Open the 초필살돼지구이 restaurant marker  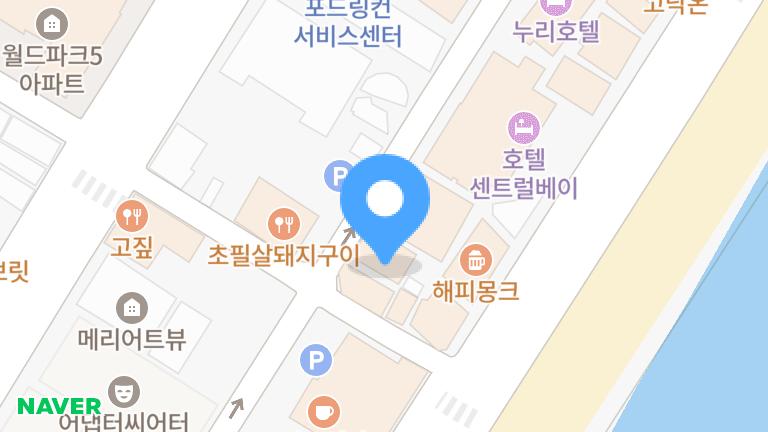(284, 222)
